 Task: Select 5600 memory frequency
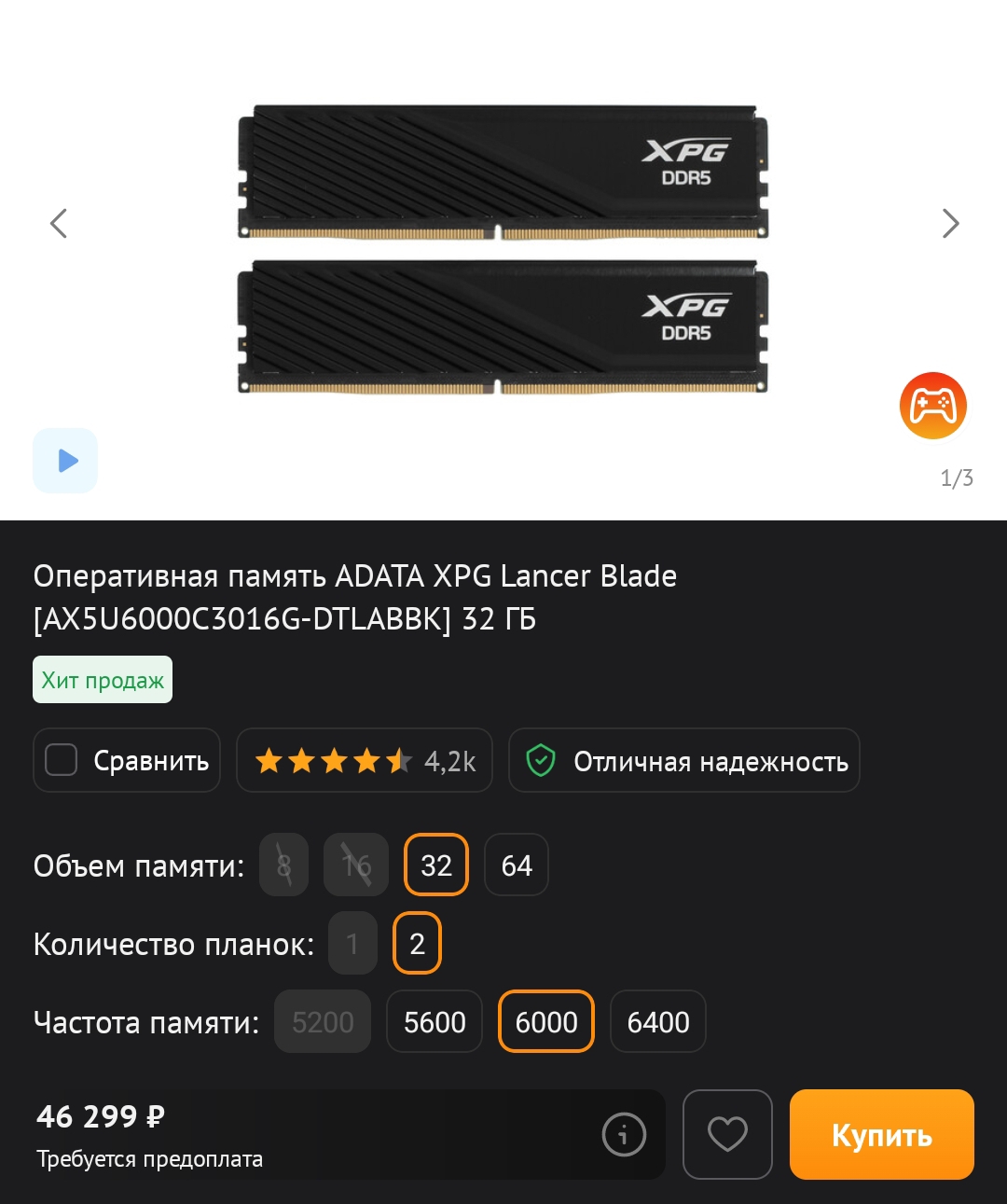coord(435,1022)
